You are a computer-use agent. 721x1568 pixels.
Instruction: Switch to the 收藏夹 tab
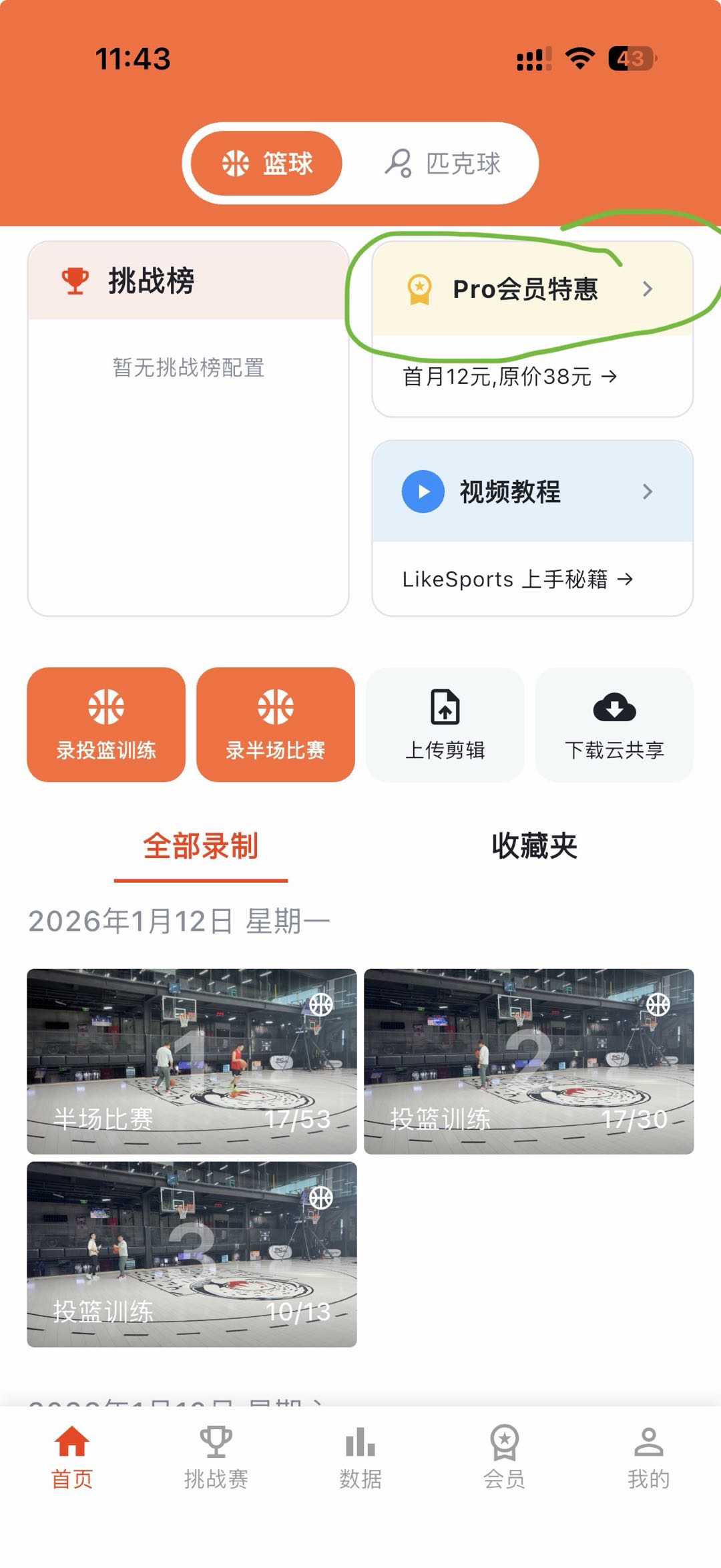coord(534,846)
